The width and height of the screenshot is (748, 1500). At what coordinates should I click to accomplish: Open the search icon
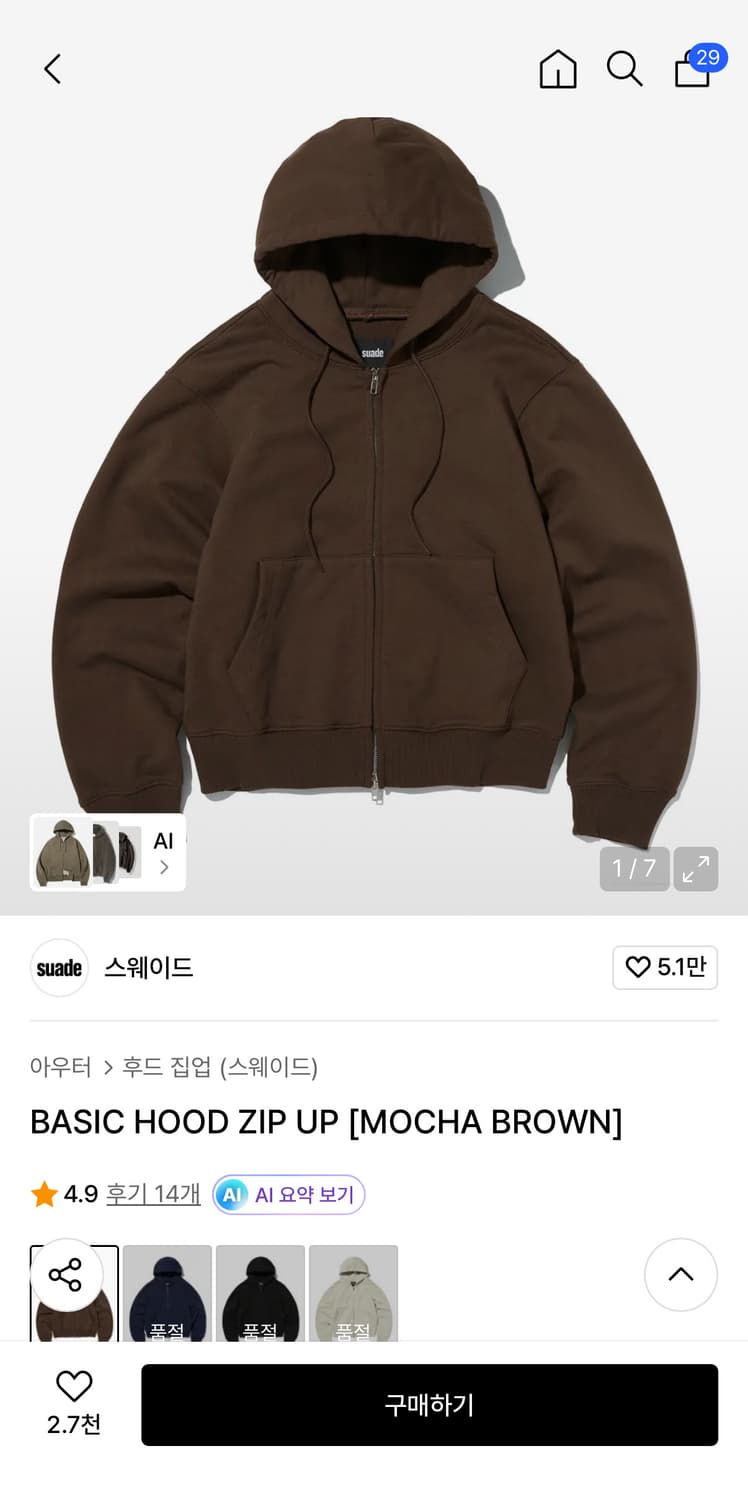point(625,69)
